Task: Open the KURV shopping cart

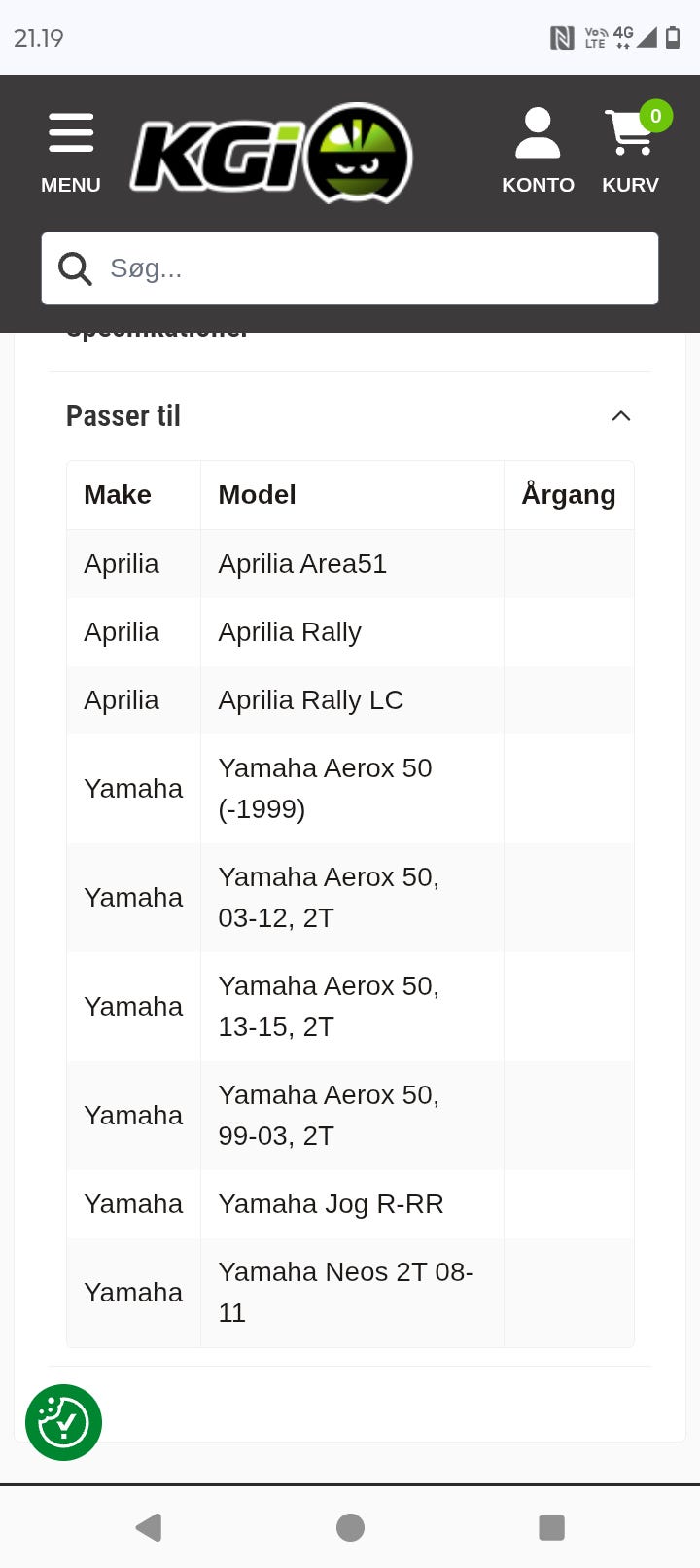Action: pyautogui.click(x=633, y=152)
